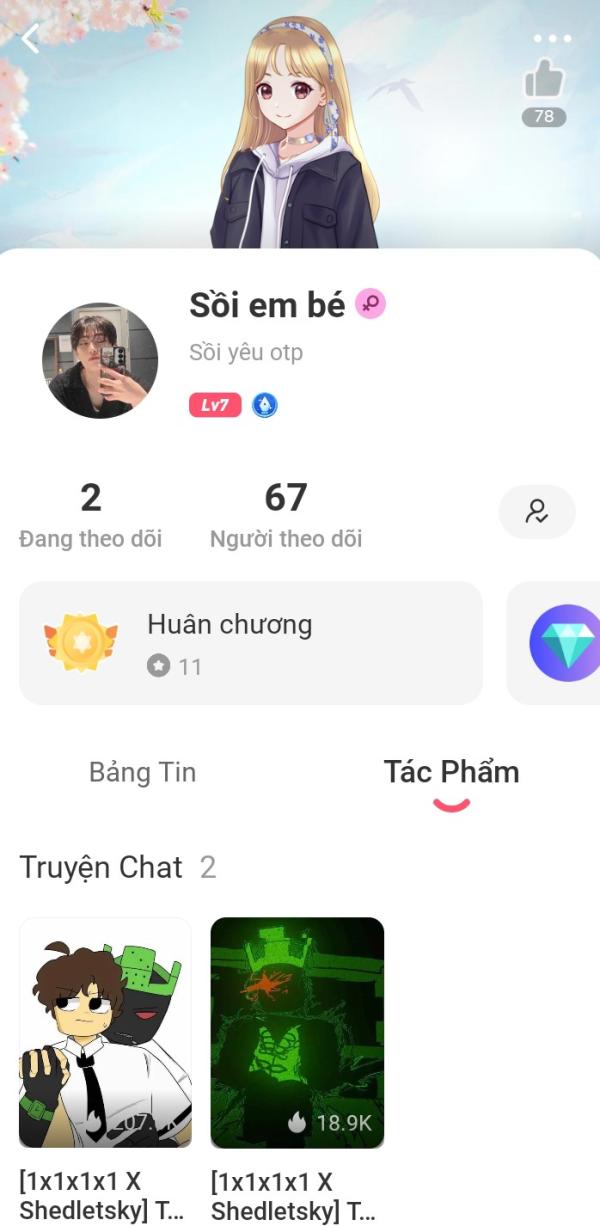Open the Huân chương medals card

pos(250,643)
